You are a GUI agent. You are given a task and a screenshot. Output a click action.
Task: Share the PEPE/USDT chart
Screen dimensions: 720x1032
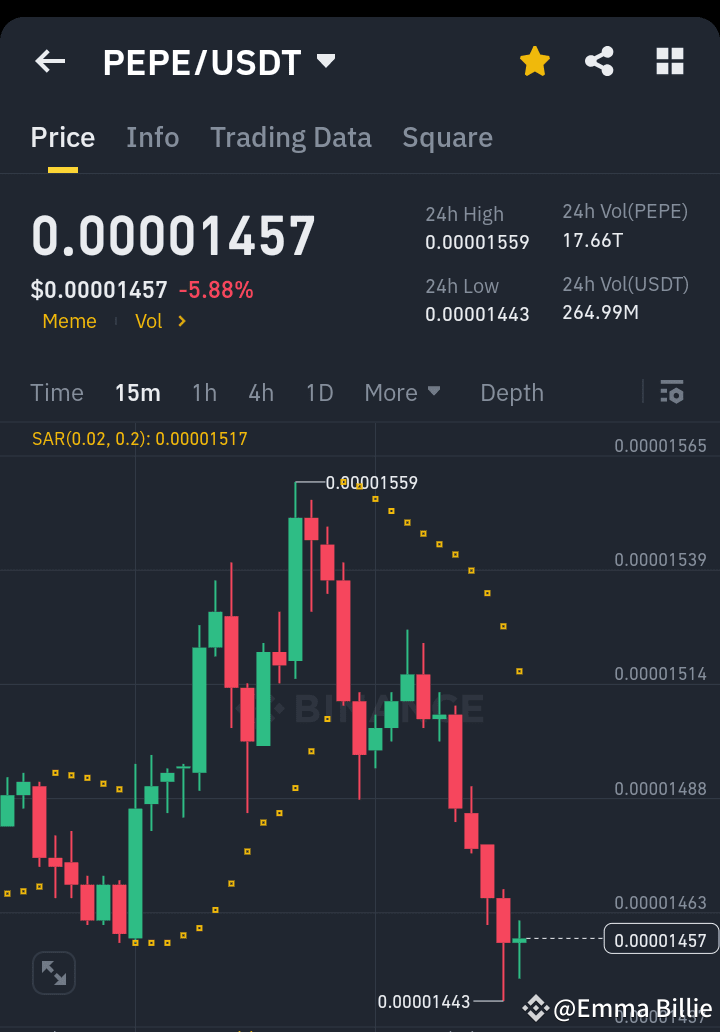(x=600, y=61)
